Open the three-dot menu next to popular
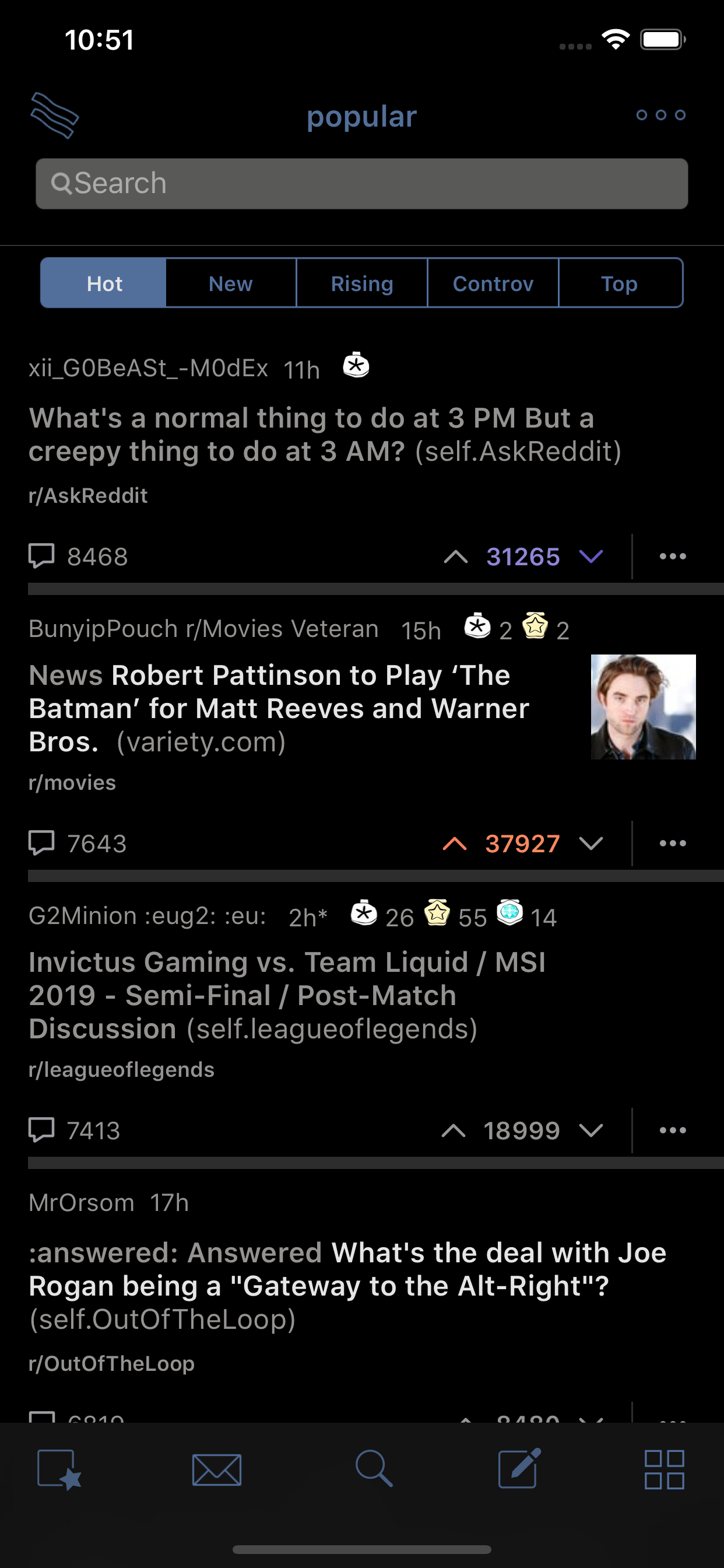 660,114
